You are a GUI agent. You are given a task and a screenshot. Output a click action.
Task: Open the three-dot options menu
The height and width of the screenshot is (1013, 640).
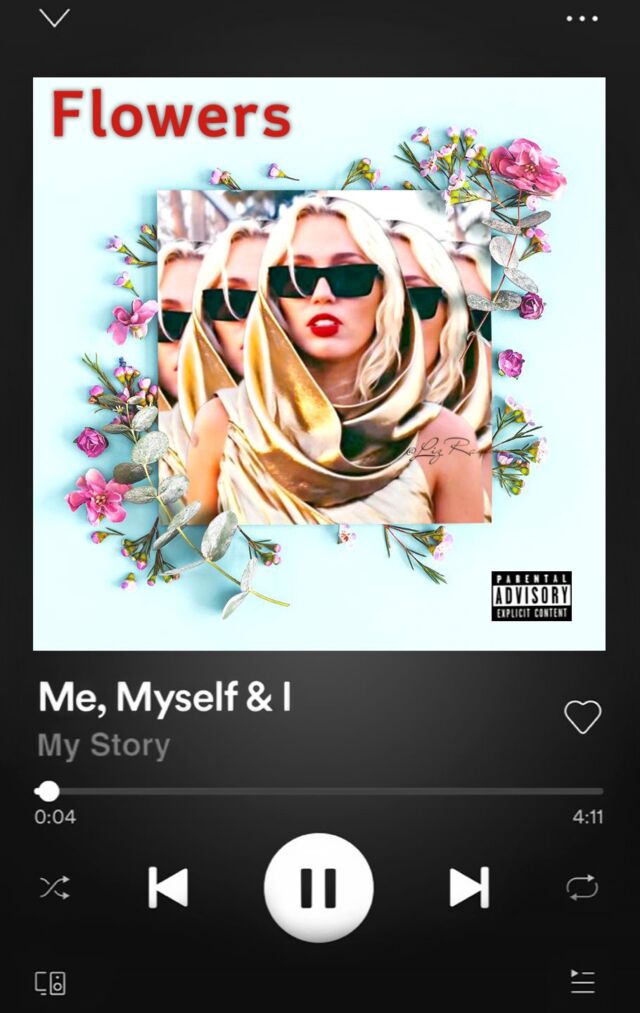coord(582,19)
